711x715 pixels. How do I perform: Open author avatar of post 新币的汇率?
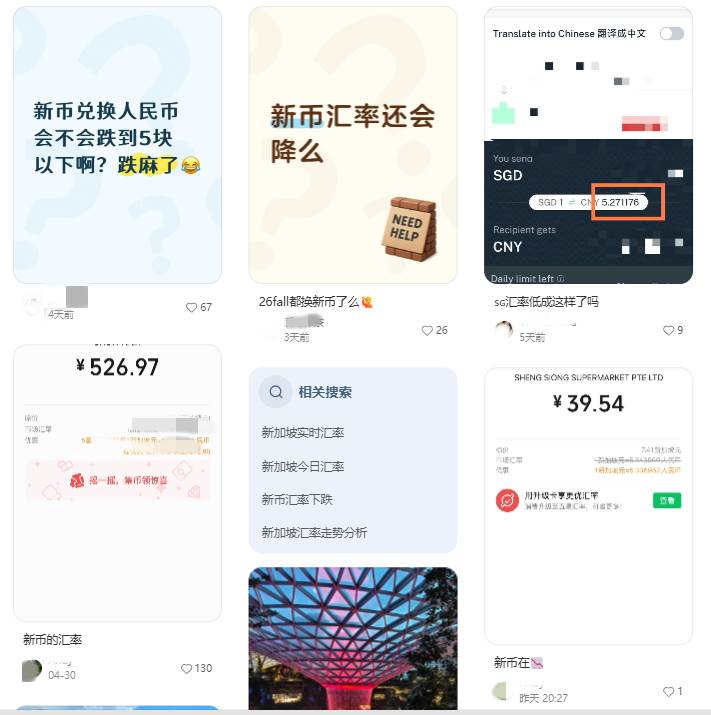pyautogui.click(x=32, y=670)
